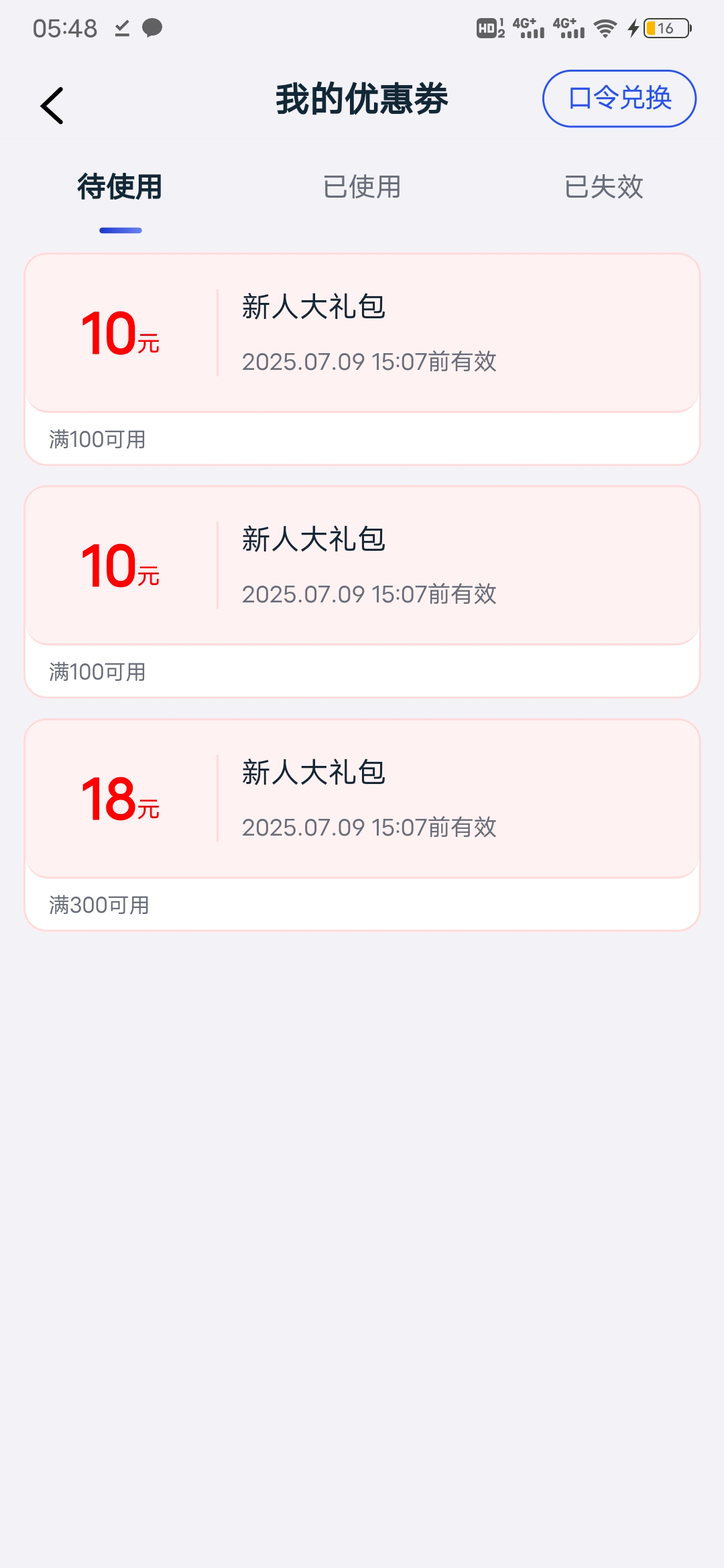724x1568 pixels.
Task: Open the 18元 满300可用 coupon
Action: coord(362,824)
